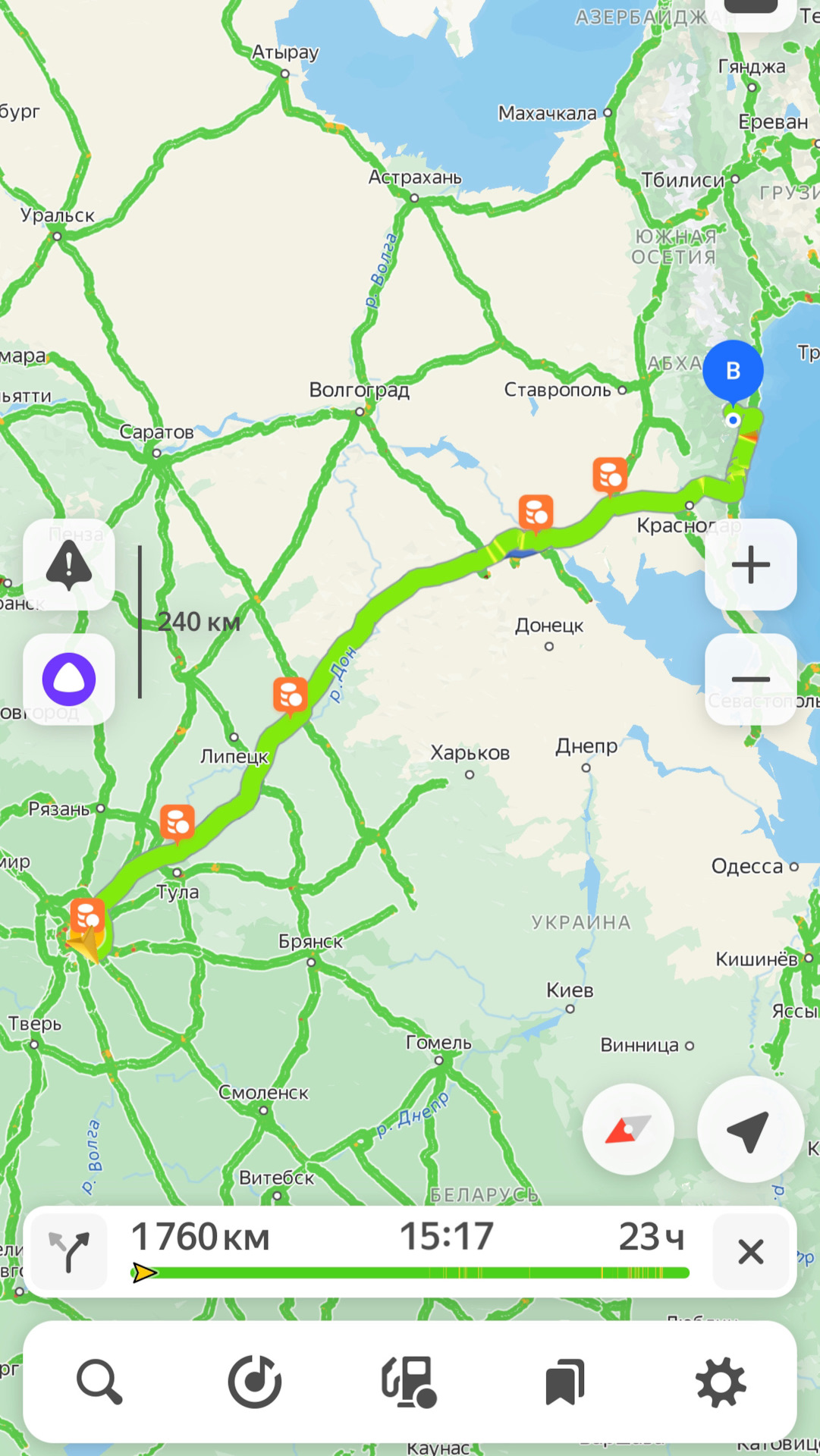Tap the toll marker near Stavropol
Viewport: 820px width, 1456px height.
pos(610,475)
